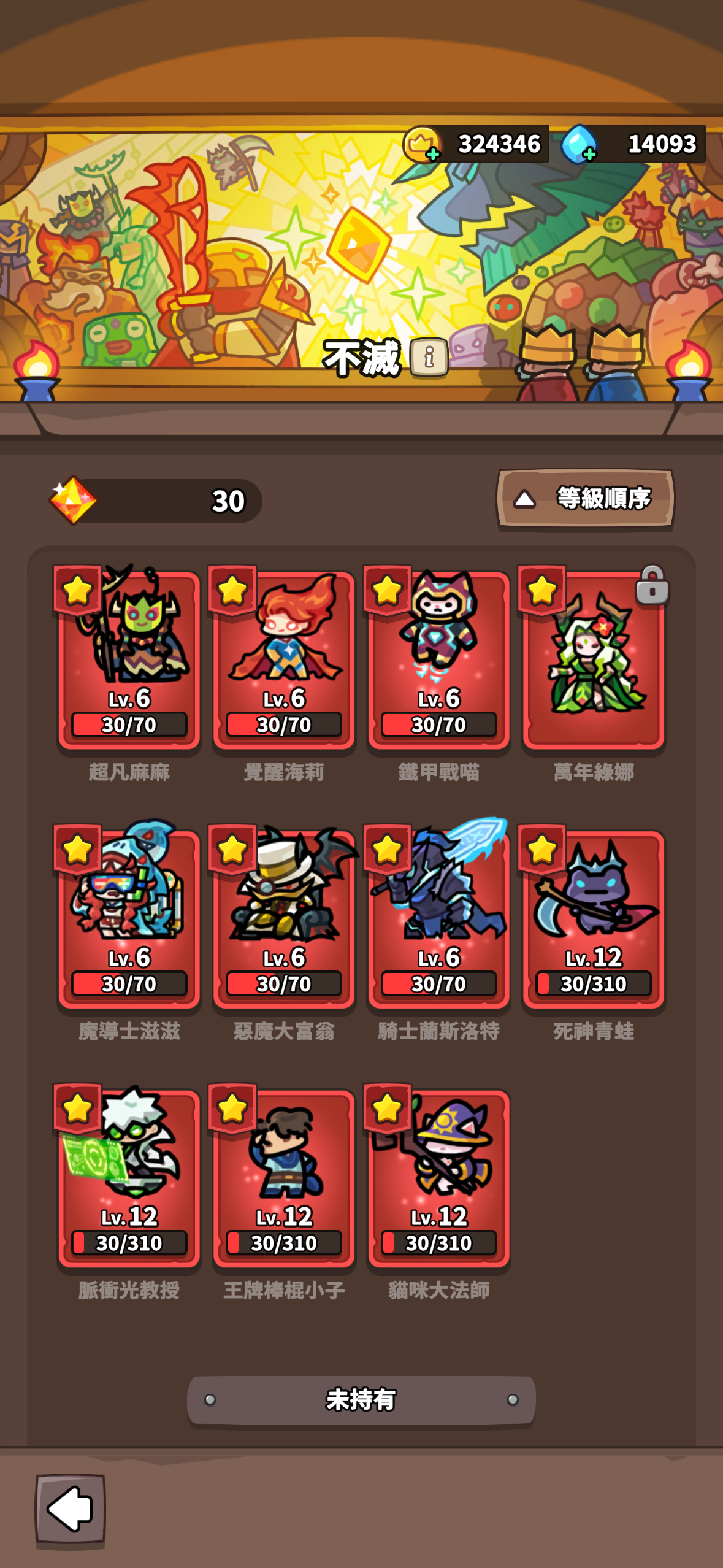View the 鐵甲戰喵 hero card

[x=439, y=660]
